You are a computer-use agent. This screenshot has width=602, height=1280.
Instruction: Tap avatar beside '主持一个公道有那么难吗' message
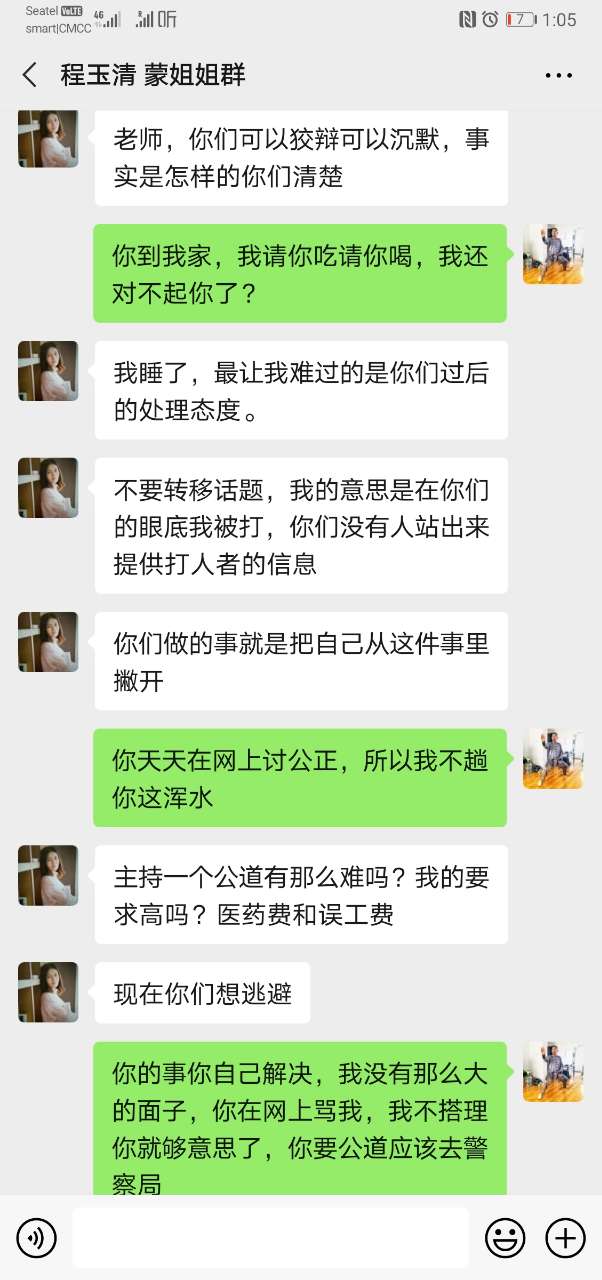point(48,875)
